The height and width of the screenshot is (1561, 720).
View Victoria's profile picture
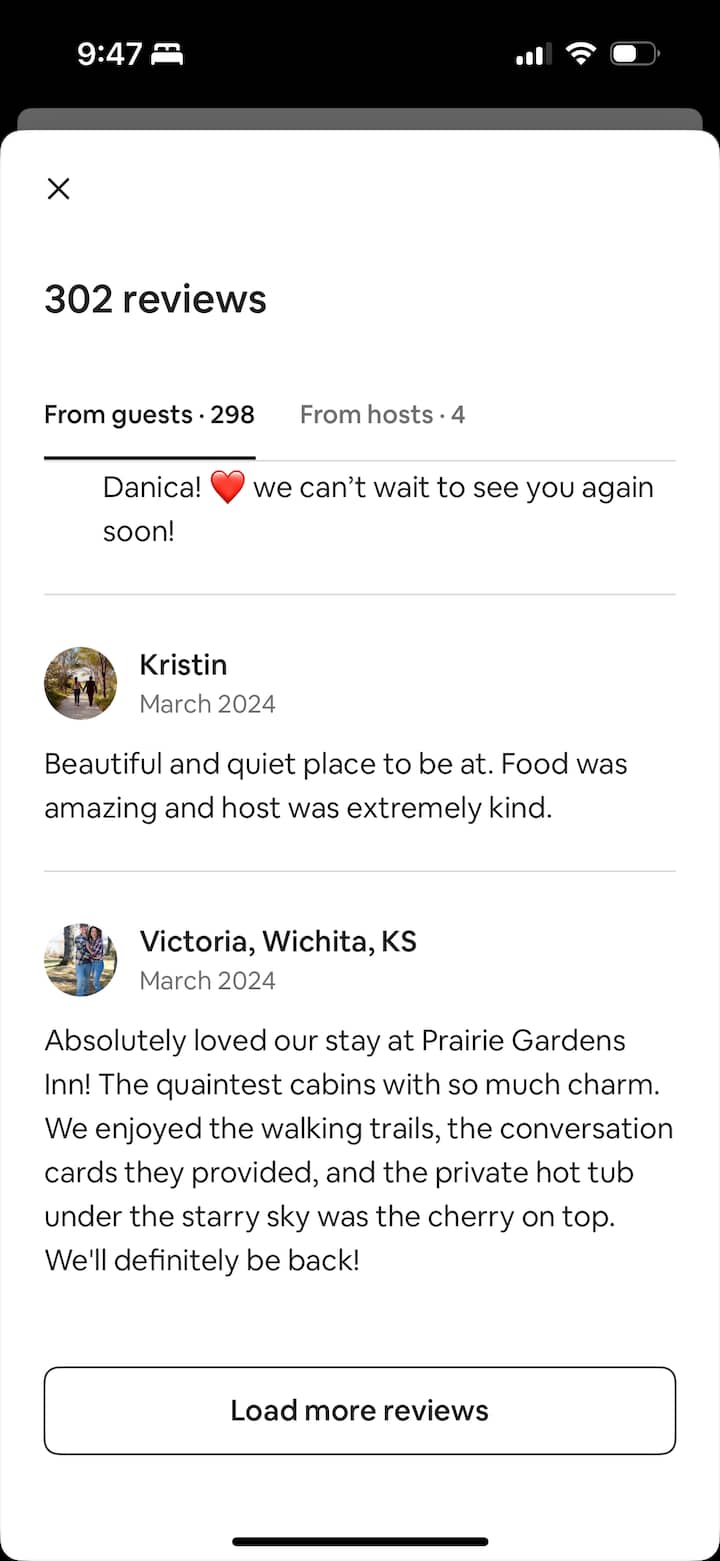[x=81, y=960]
